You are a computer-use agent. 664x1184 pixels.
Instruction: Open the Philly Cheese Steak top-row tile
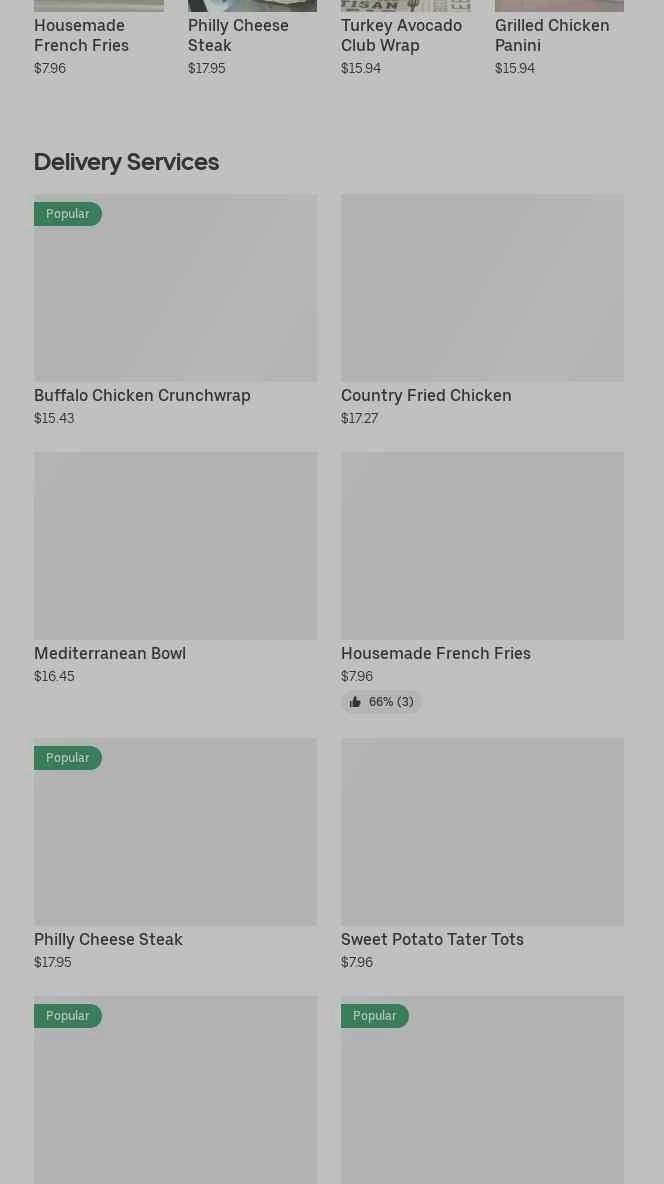click(252, 35)
